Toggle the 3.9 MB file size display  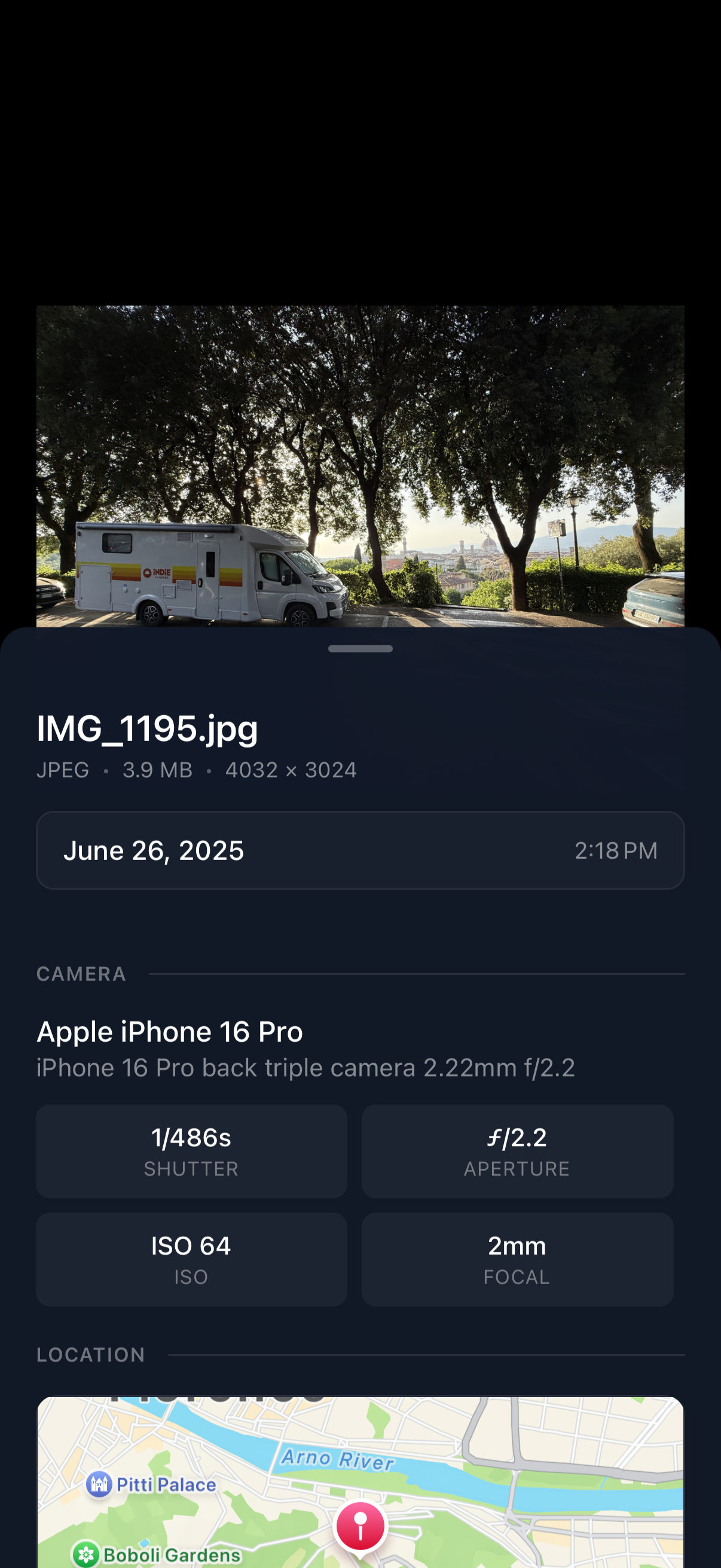[x=158, y=770]
